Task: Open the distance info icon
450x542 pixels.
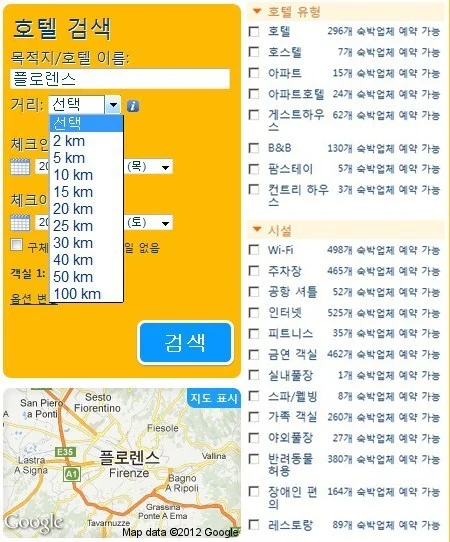Action: pyautogui.click(x=133, y=106)
